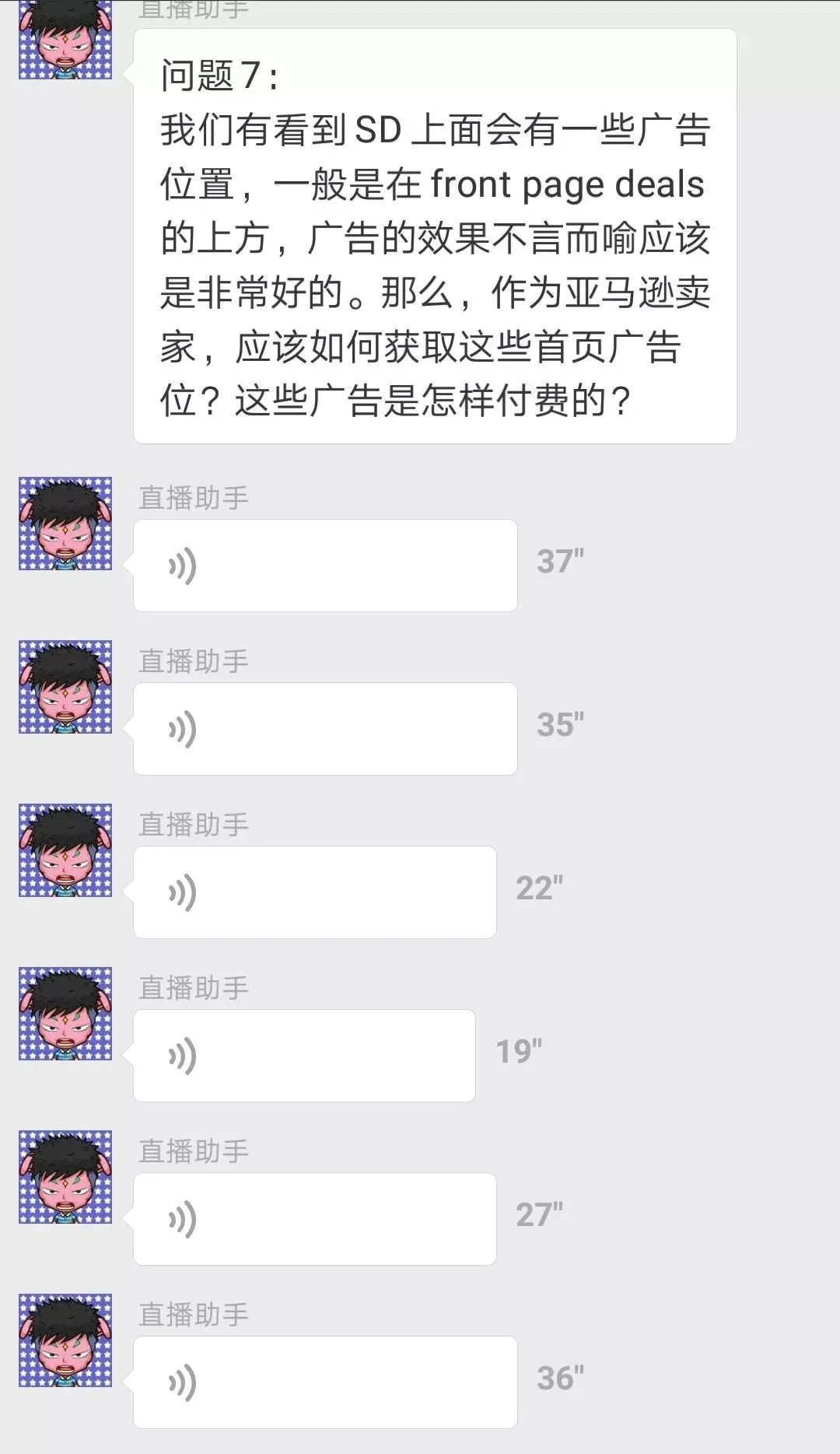Play the 36-second voice message
Viewport: 840px width, 1454px height.
(325, 1382)
